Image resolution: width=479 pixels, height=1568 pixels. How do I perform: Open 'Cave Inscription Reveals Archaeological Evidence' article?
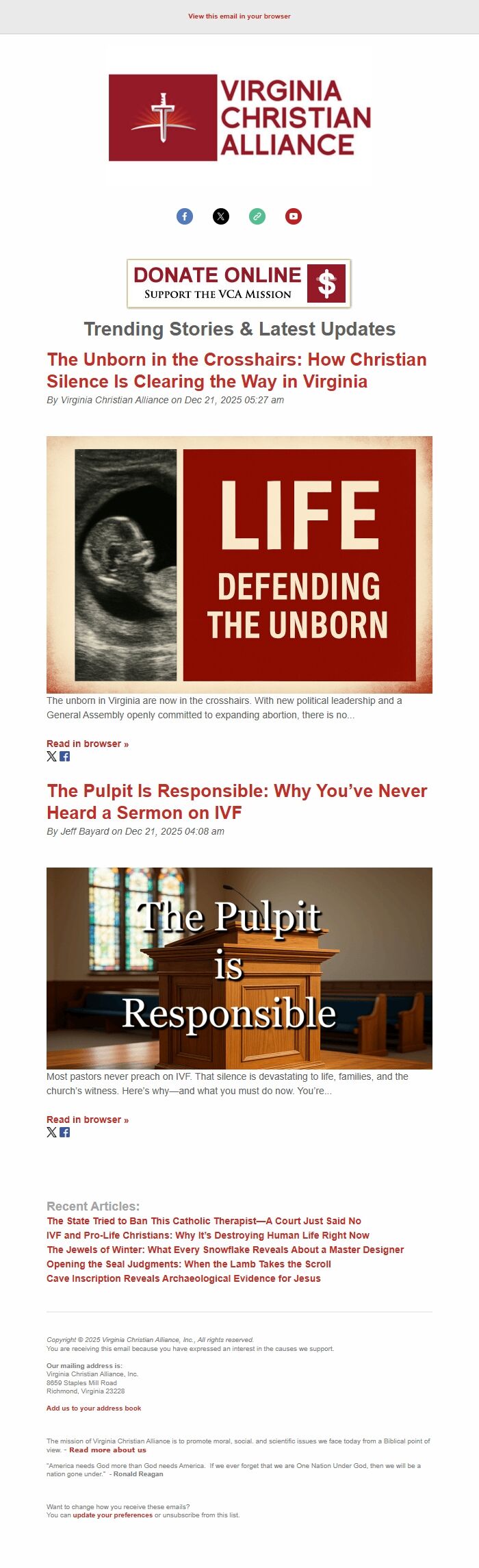pyautogui.click(x=183, y=1278)
